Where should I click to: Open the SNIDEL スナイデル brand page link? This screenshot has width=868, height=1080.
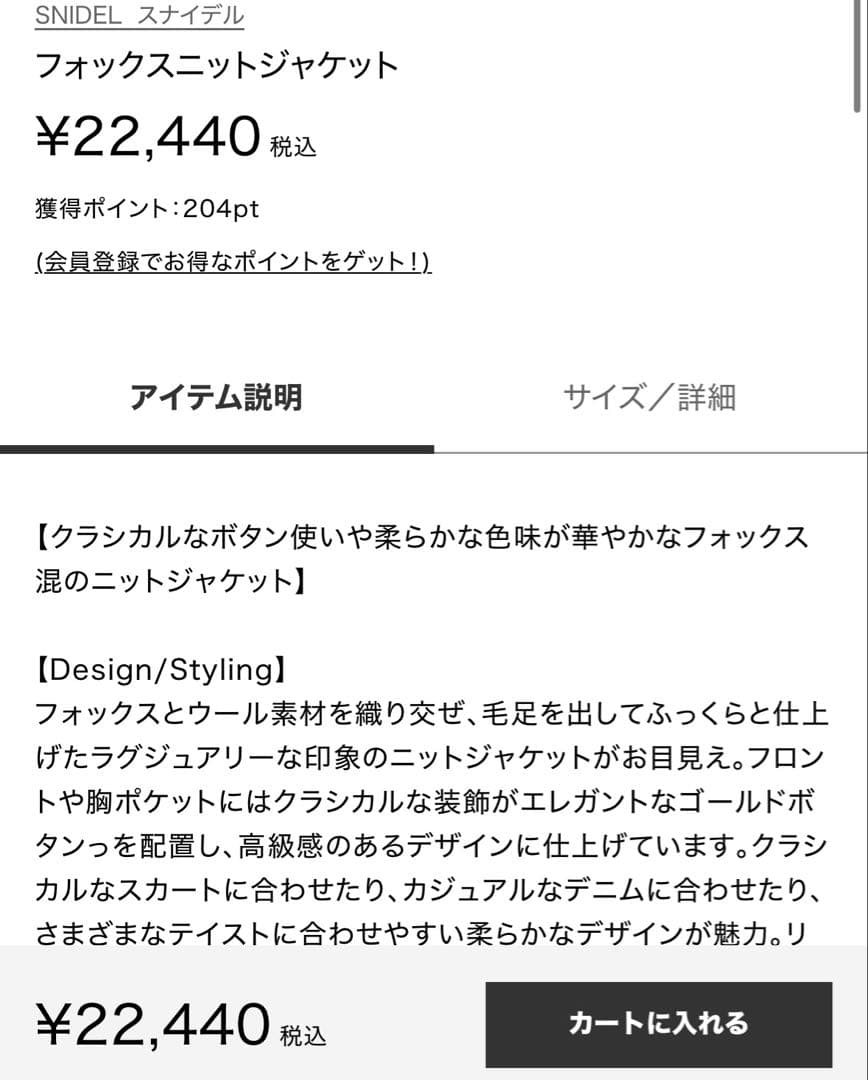138,15
